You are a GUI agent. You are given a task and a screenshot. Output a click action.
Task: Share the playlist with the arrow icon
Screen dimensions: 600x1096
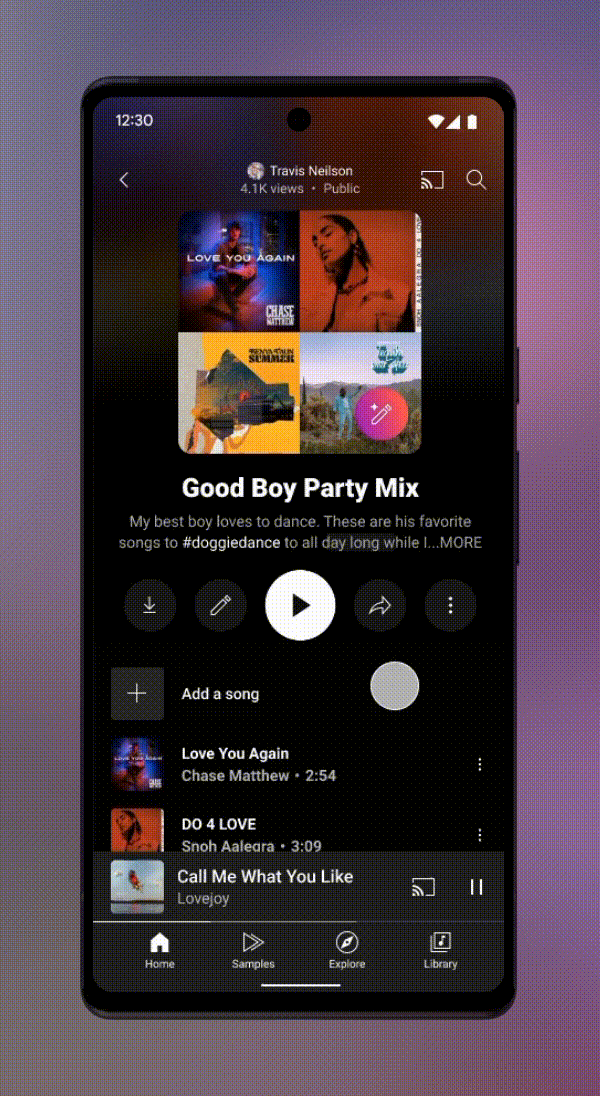[x=380, y=606]
